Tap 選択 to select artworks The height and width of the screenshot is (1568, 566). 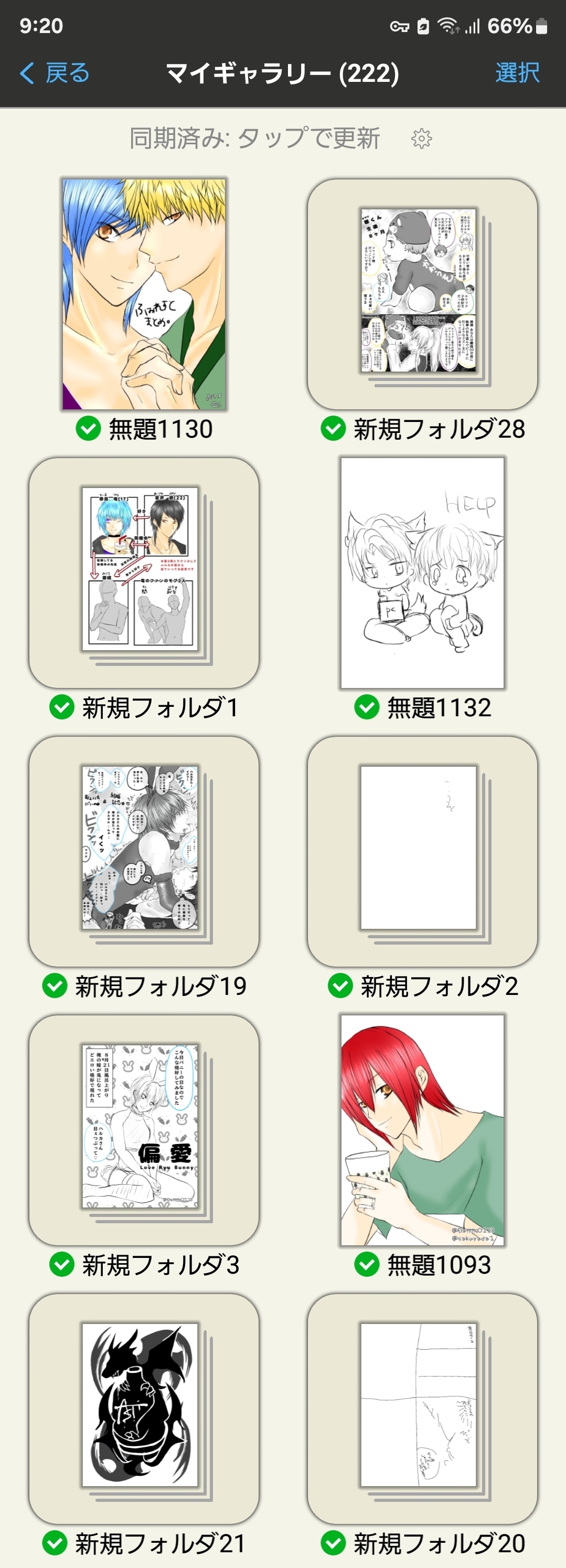[517, 73]
